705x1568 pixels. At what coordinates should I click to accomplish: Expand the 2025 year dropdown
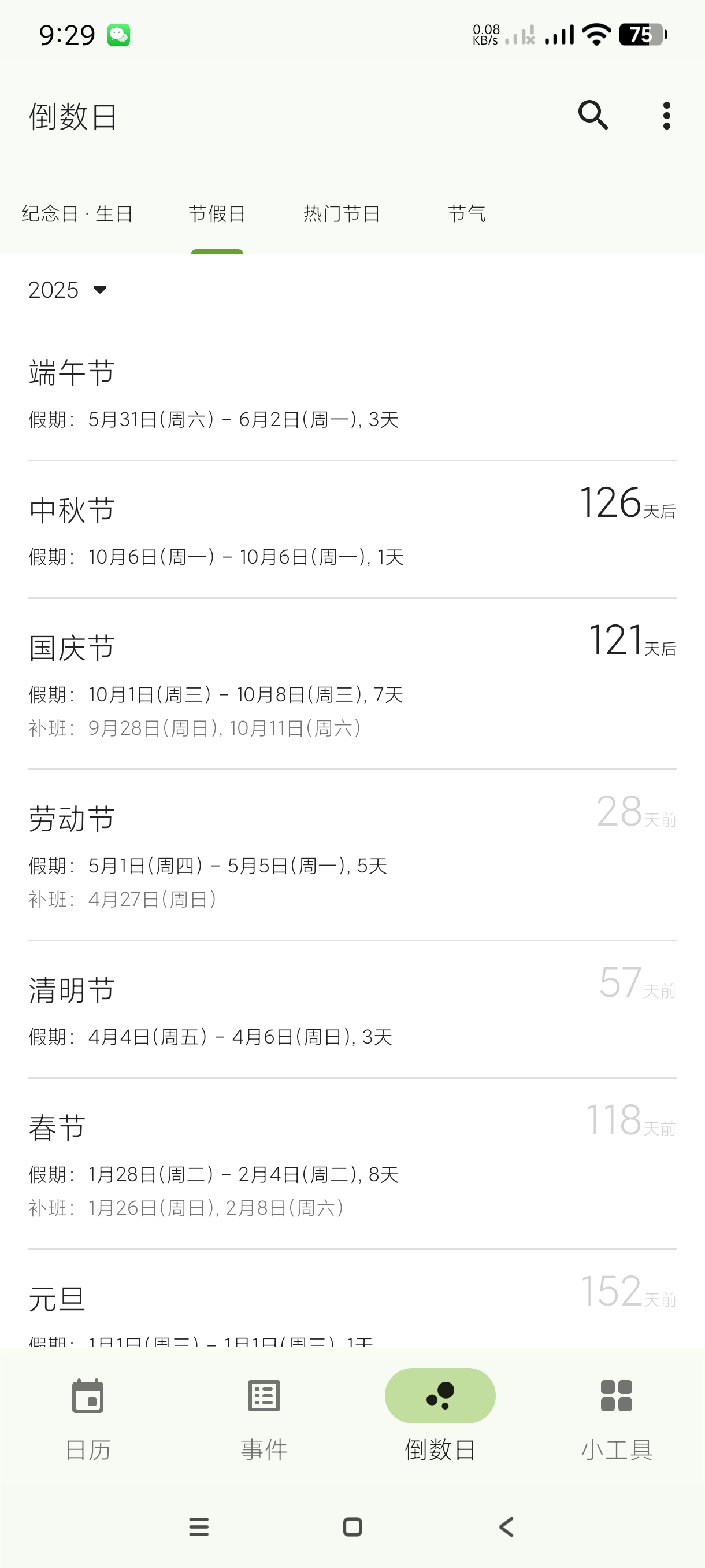click(68, 290)
